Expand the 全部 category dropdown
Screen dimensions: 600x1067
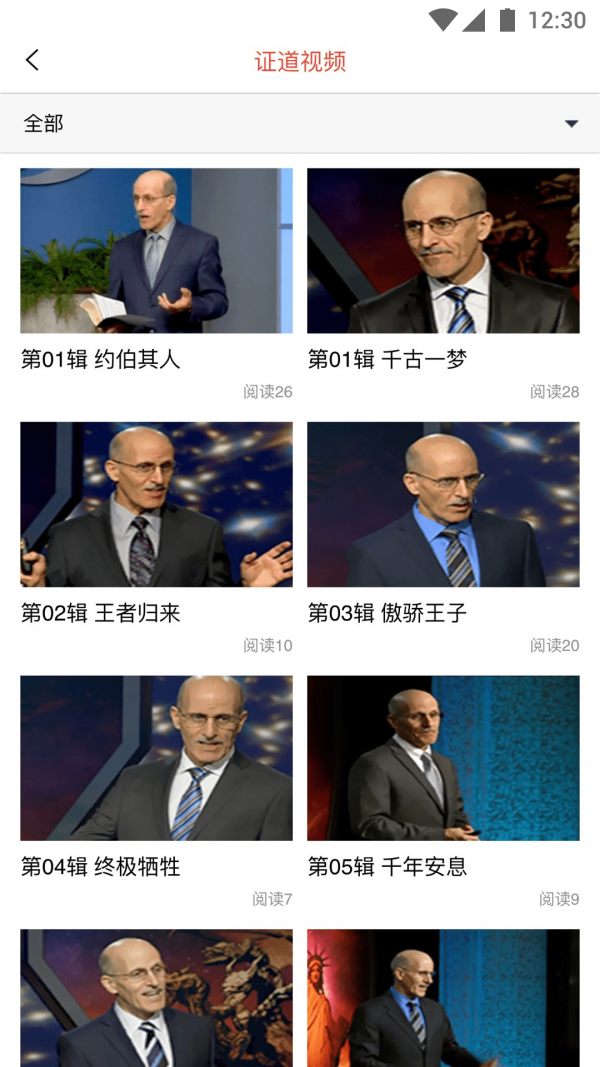[x=571, y=124]
